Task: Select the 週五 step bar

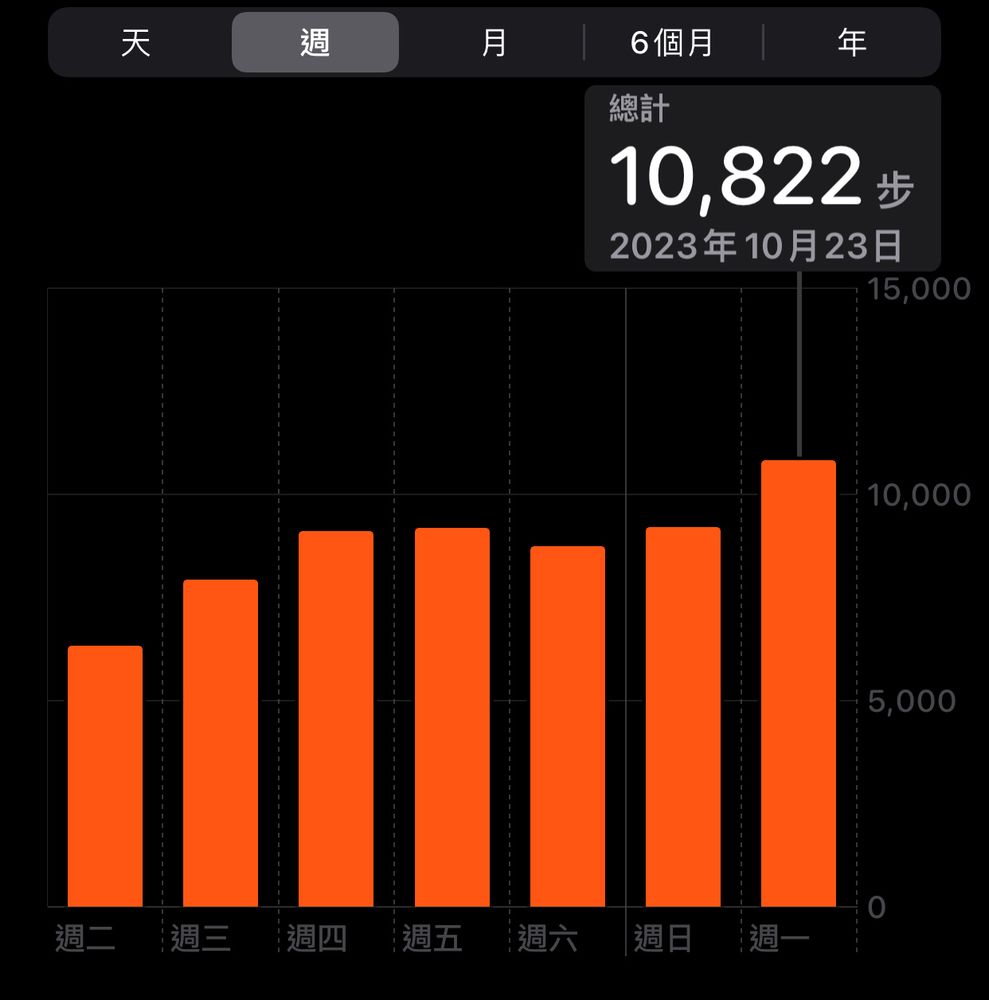Action: (452, 717)
